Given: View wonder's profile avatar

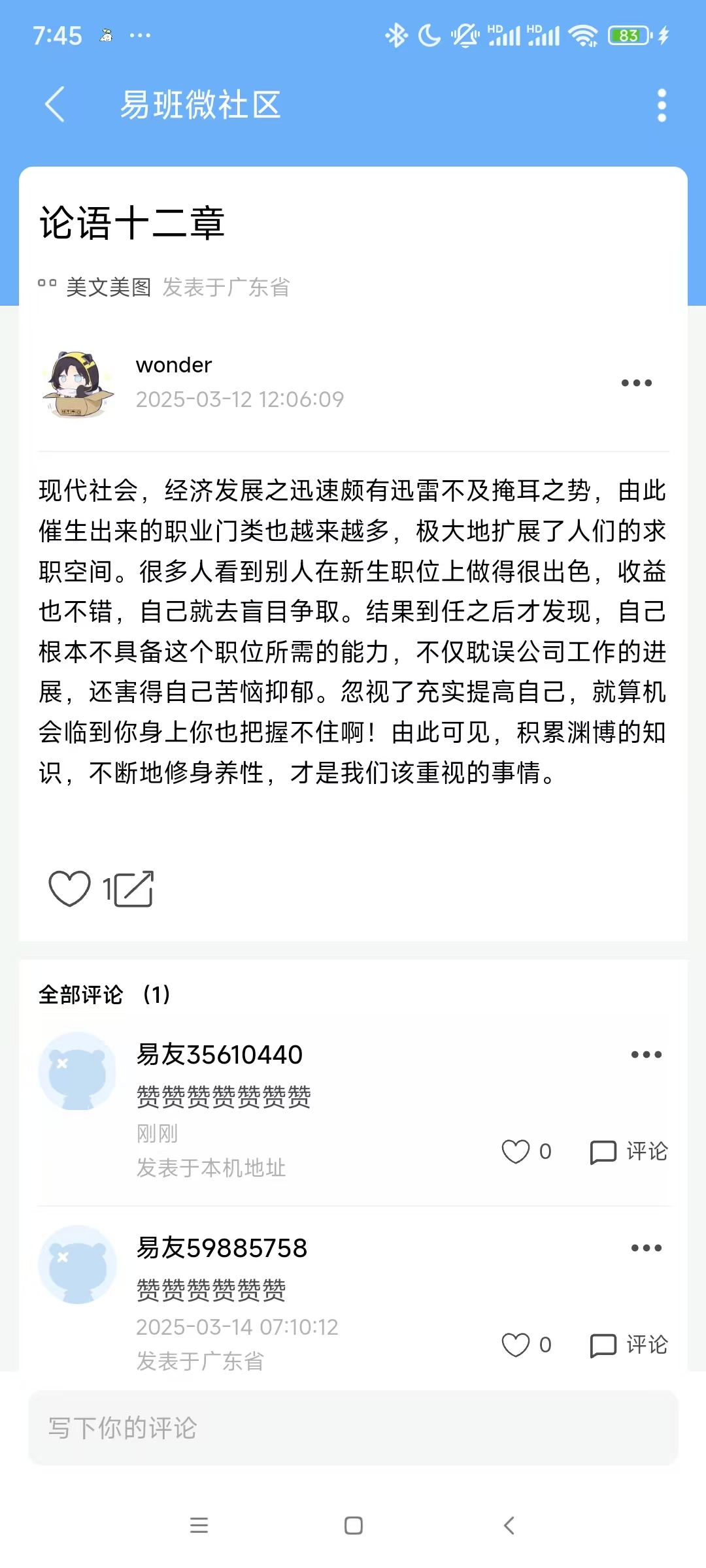Looking at the screenshot, I should 78,384.
